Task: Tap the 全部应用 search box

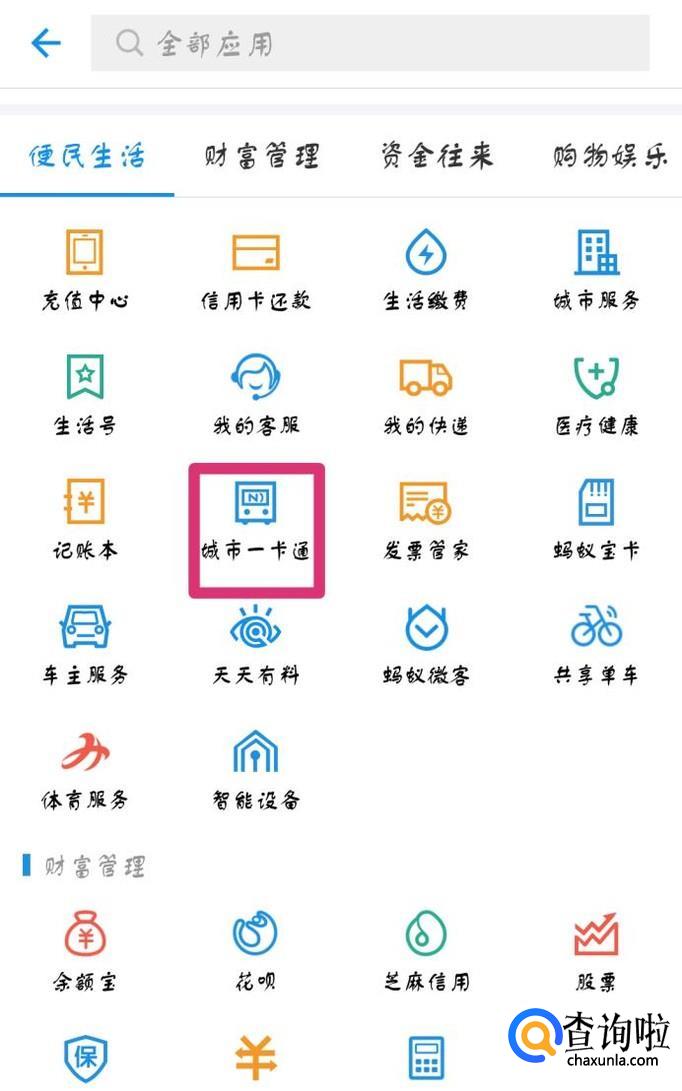Action: [370, 43]
